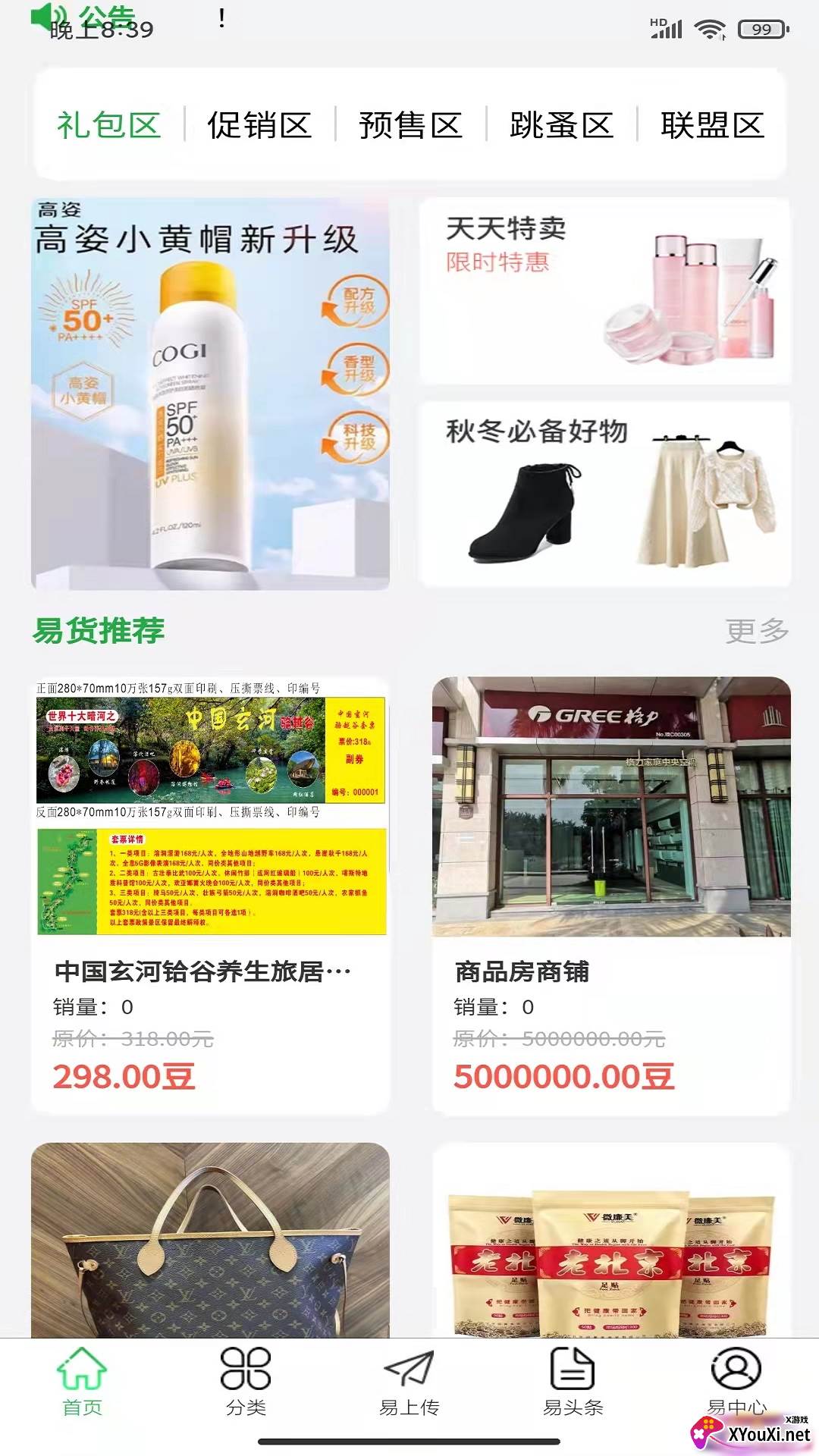The image size is (819, 1456).
Task: View the 商品房商铺 listing
Action: (x=611, y=895)
